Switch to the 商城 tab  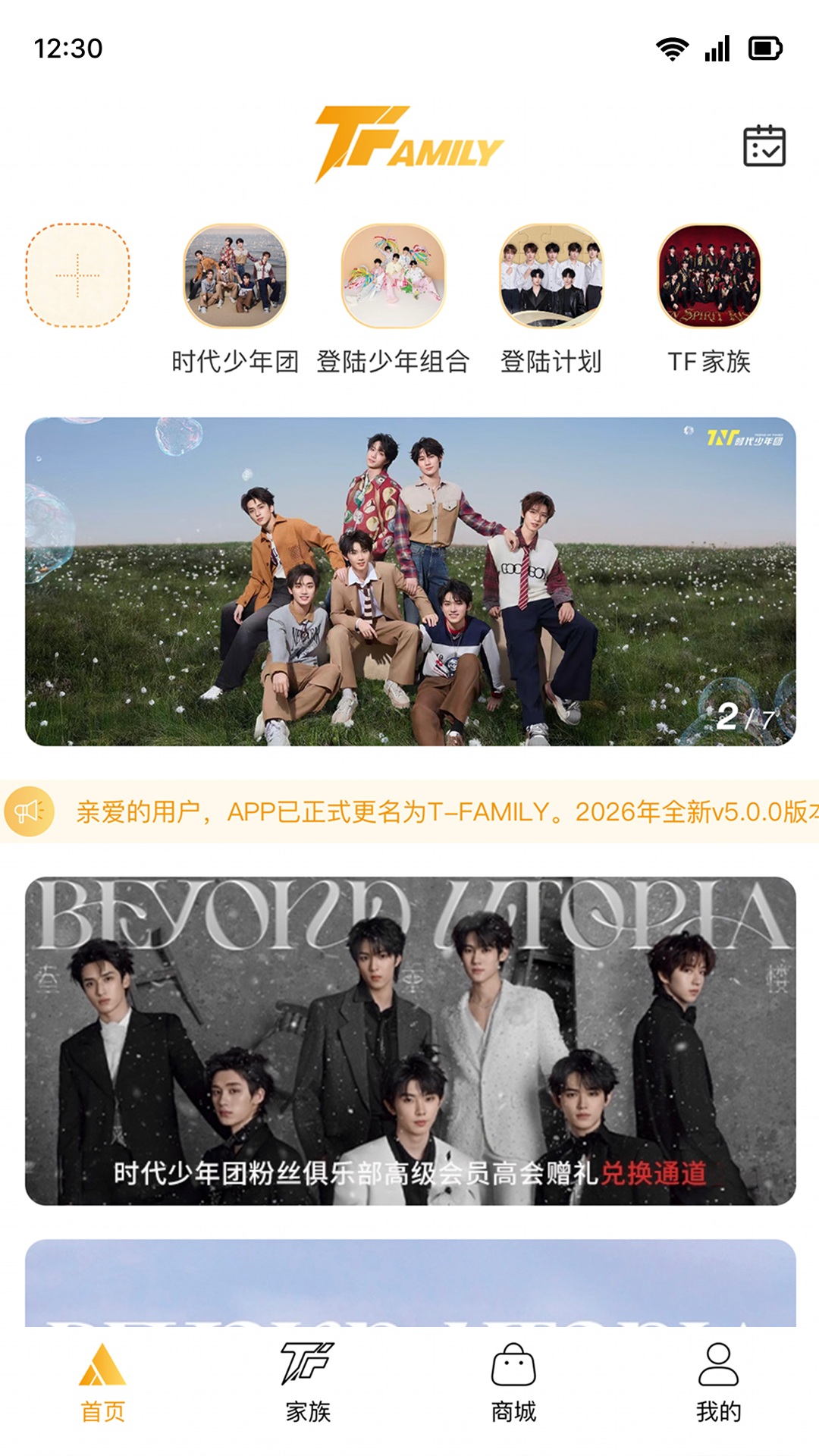(513, 1382)
